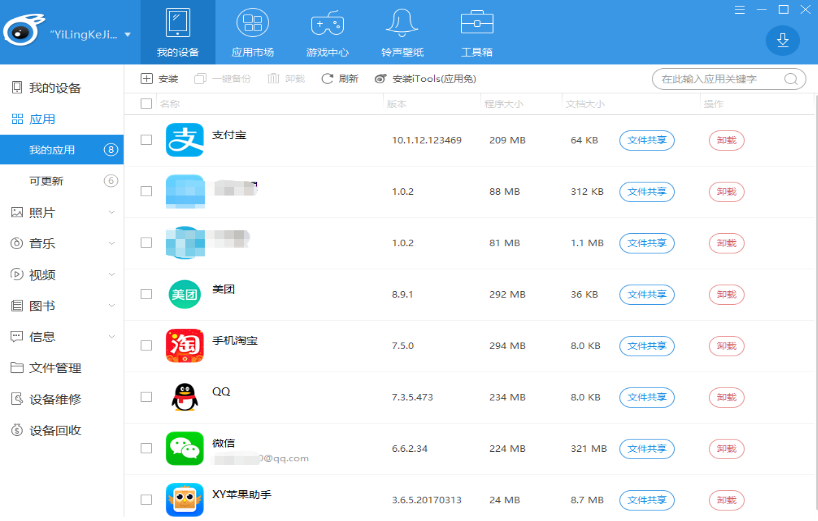
Task: Open the YiLingKeJi device dropdown
Action: (91, 34)
